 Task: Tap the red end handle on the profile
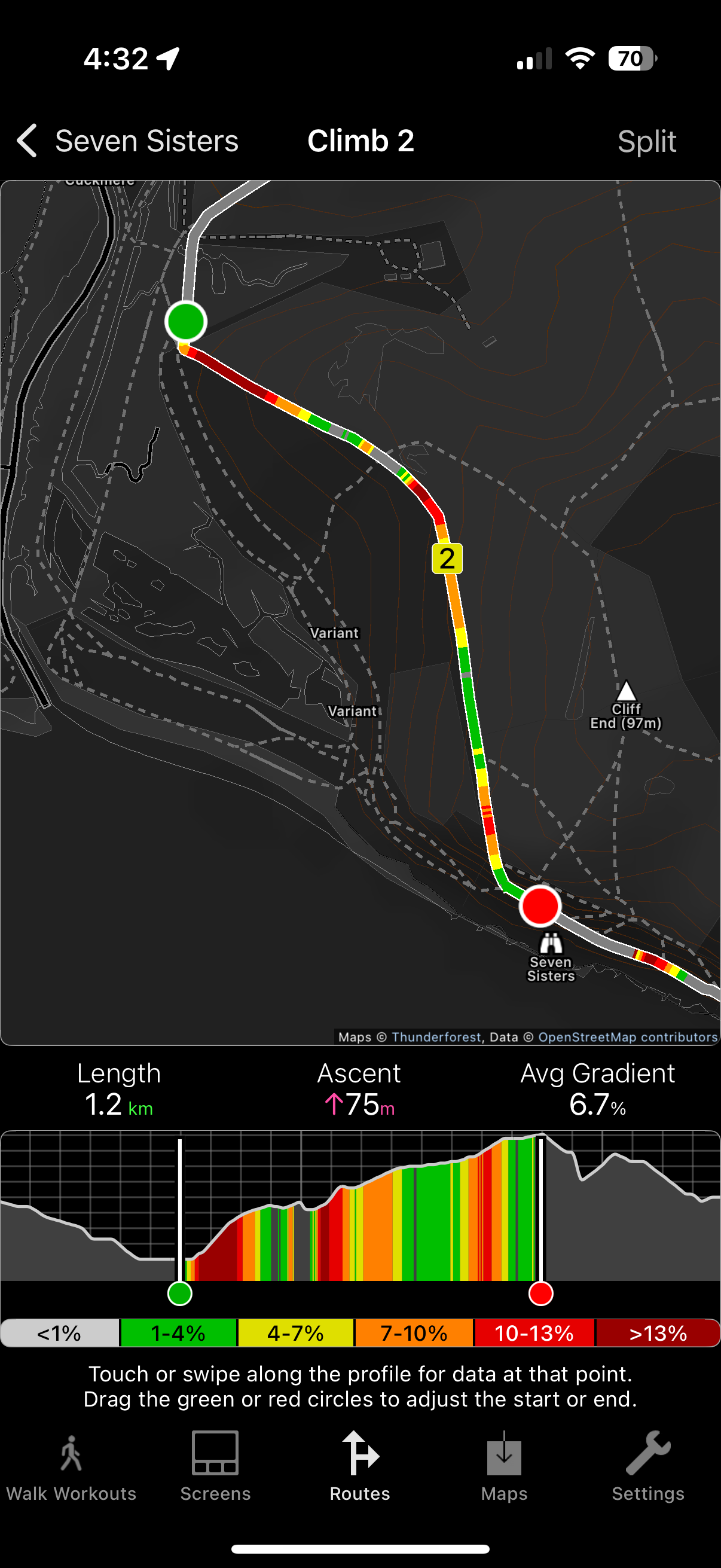pos(540,1293)
